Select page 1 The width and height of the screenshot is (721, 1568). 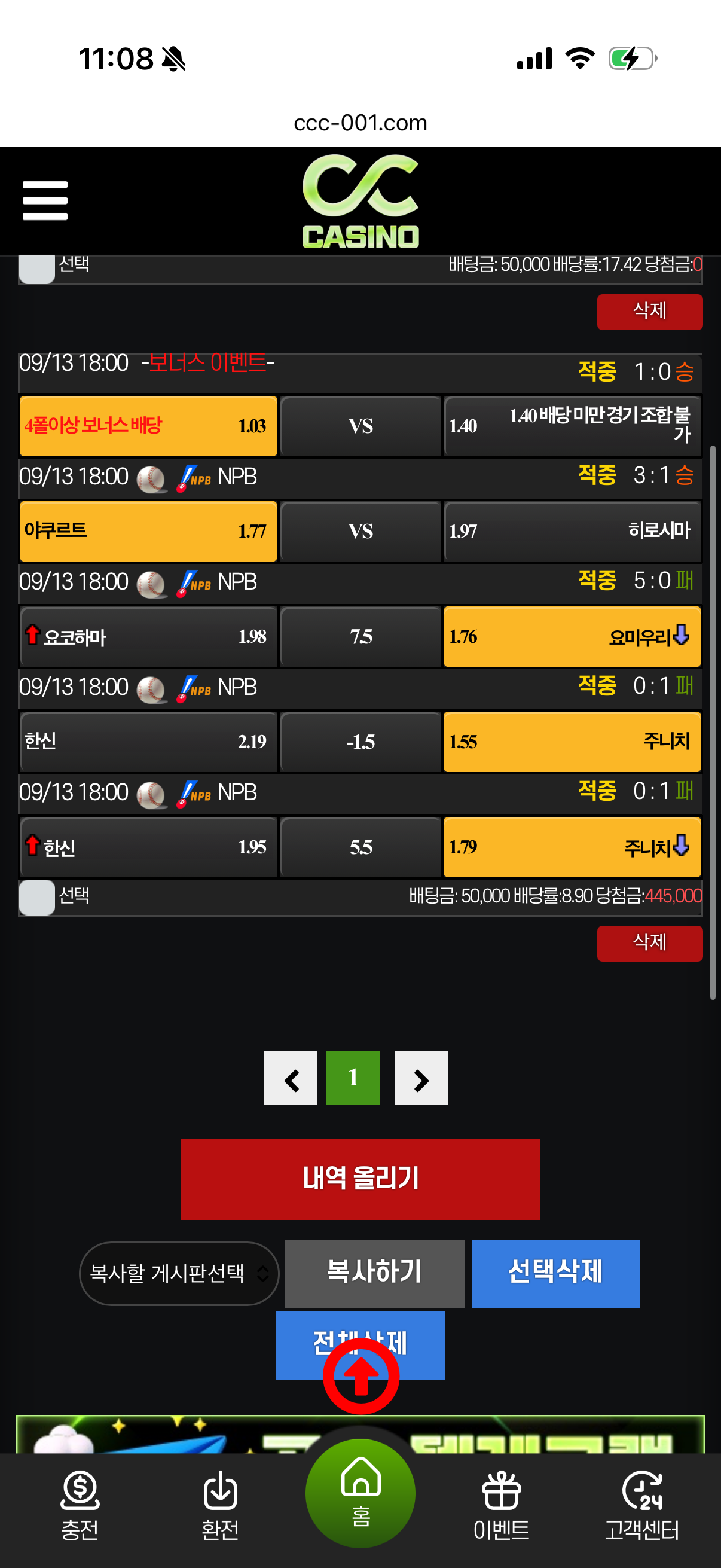coord(353,1078)
